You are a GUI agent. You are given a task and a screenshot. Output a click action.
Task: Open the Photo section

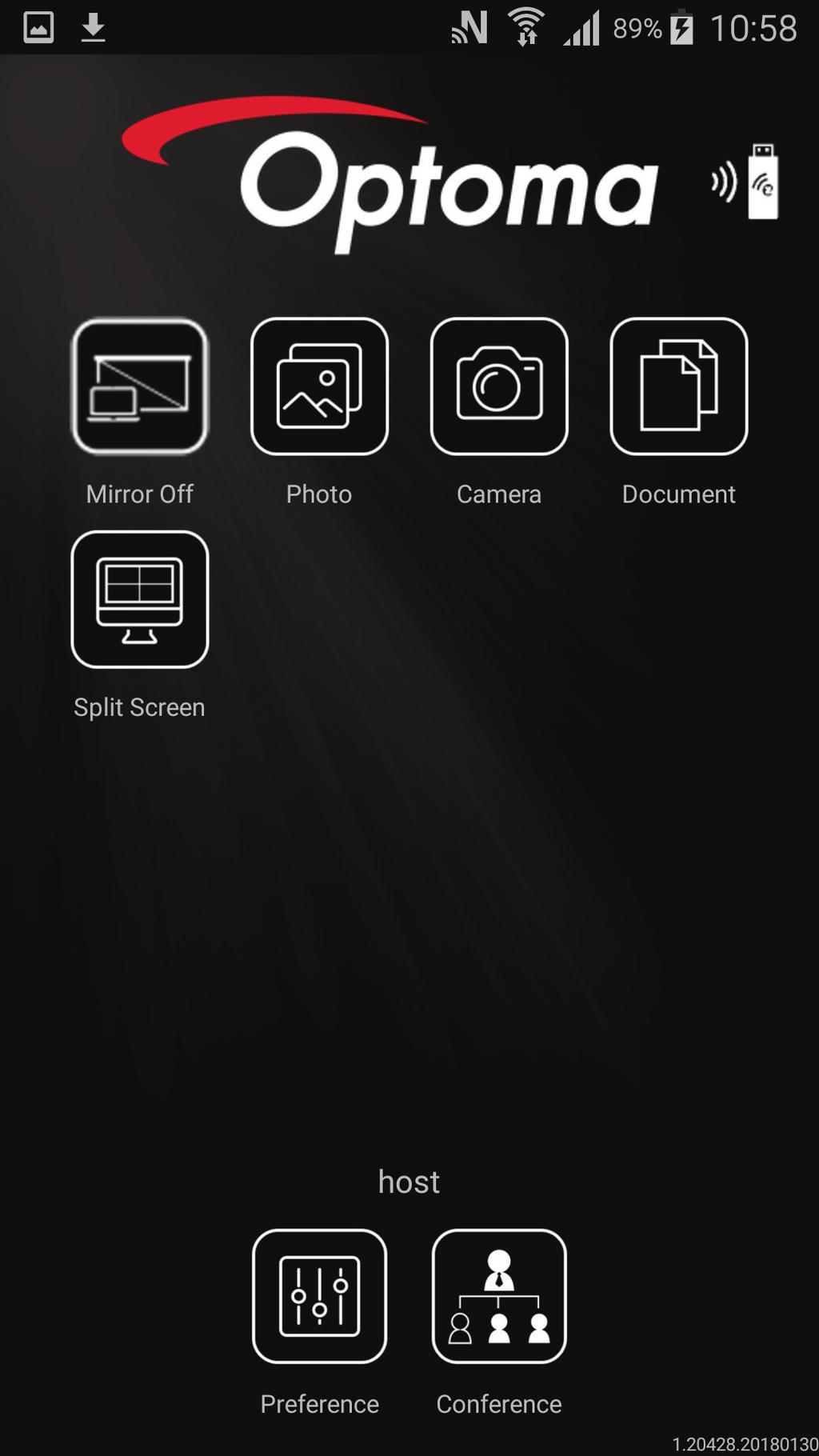tap(319, 387)
